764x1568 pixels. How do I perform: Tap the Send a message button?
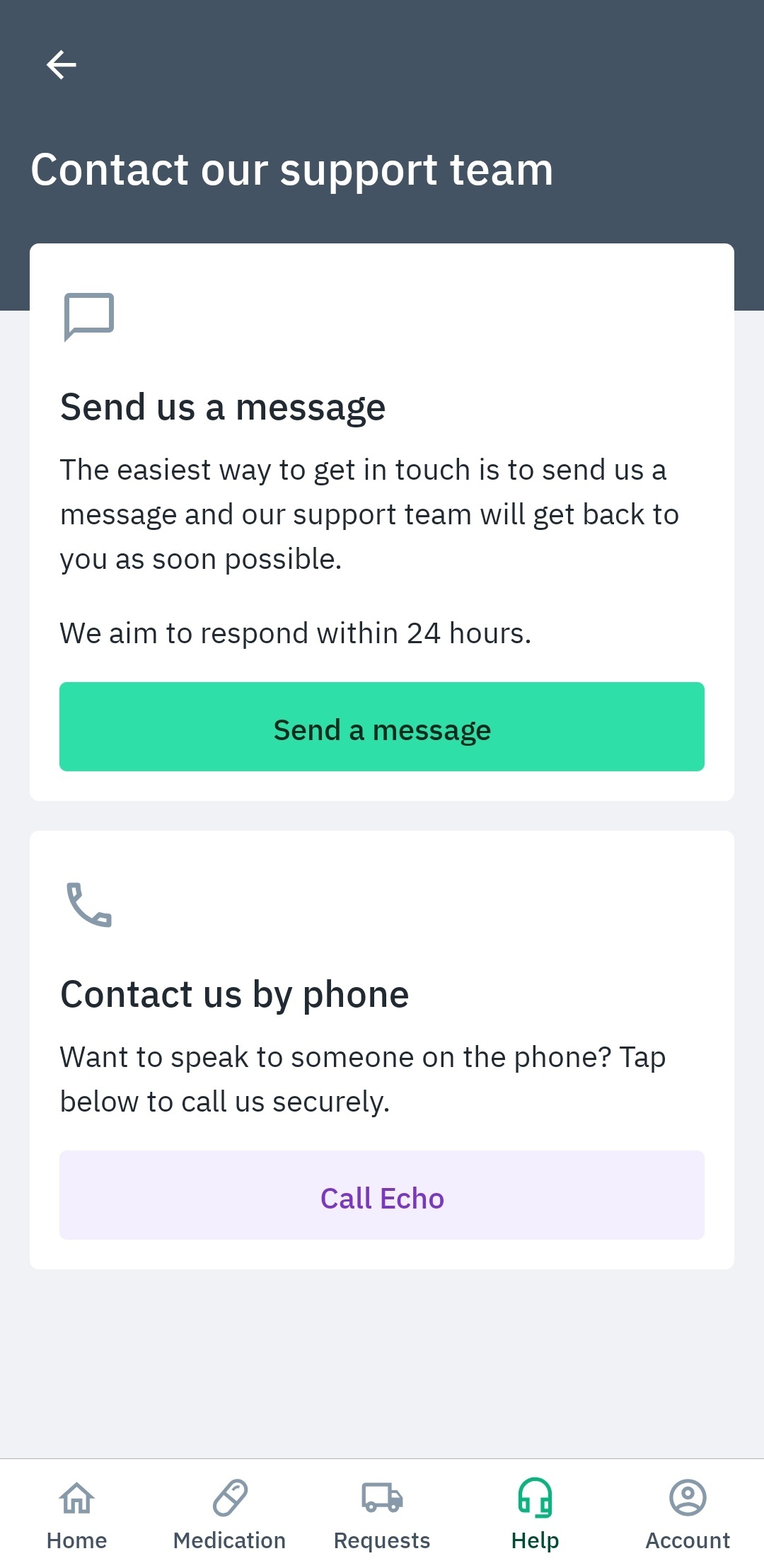pos(382,727)
